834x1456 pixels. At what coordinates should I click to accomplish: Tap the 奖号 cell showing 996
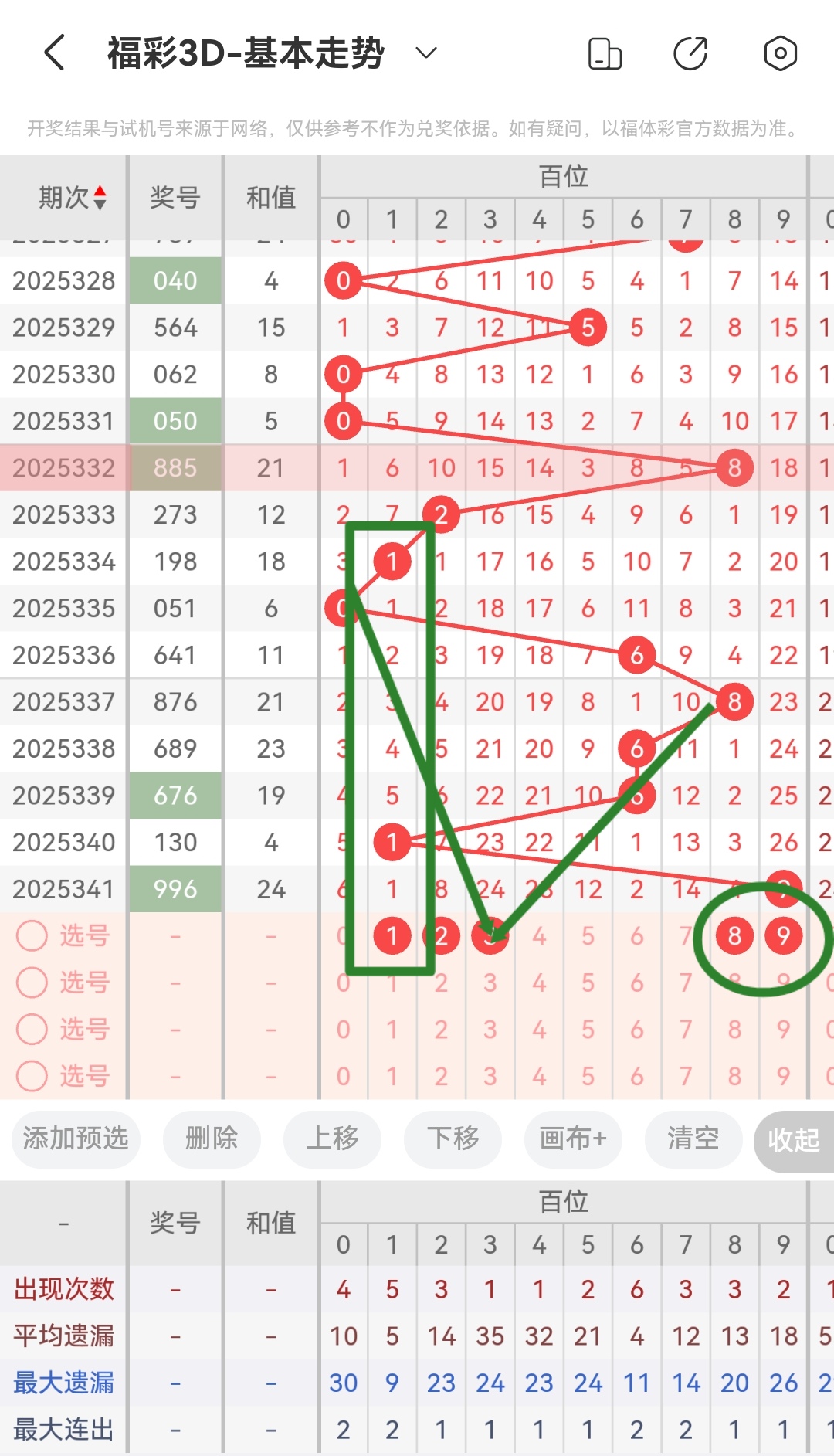coord(175,889)
